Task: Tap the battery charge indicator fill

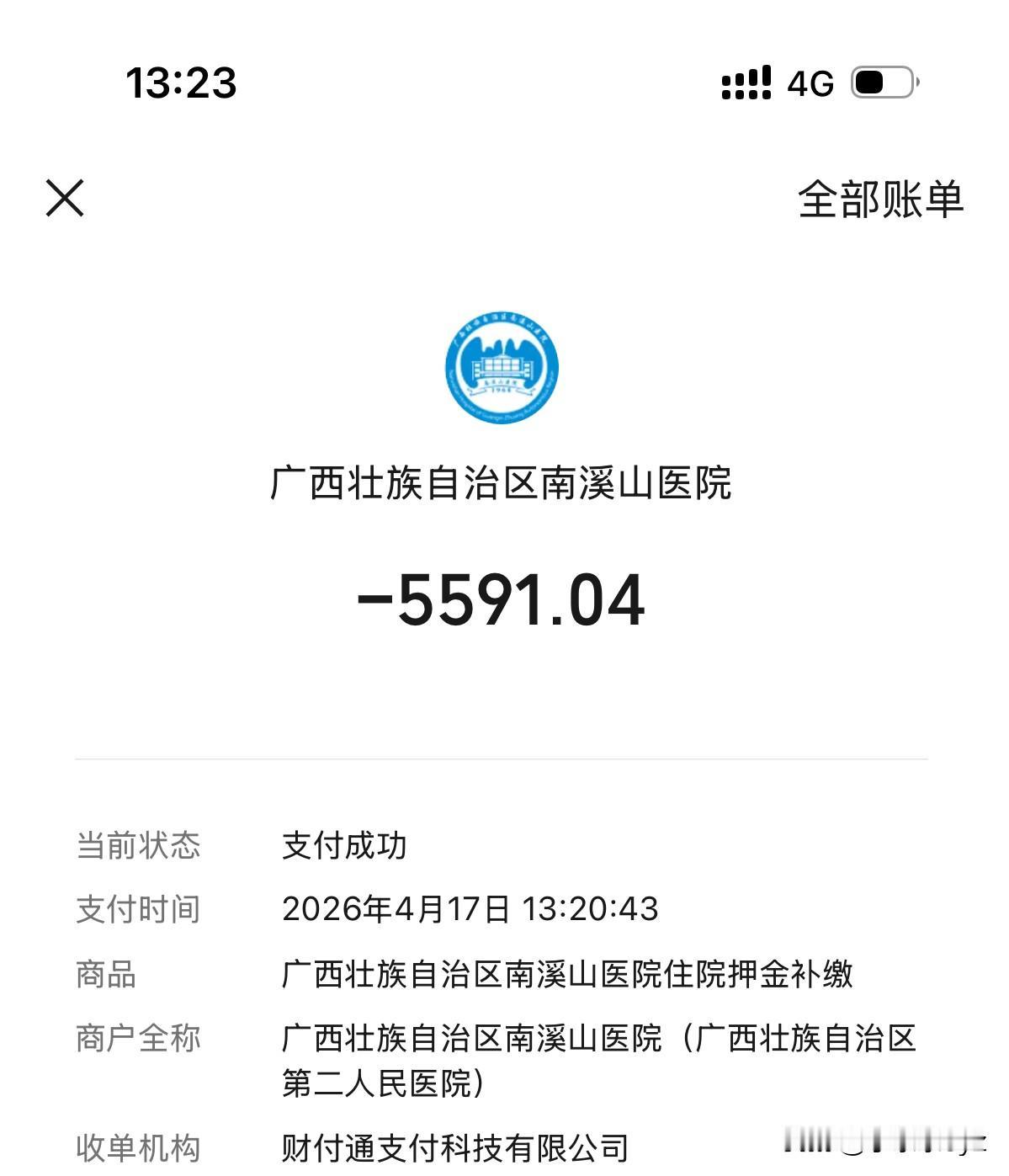Action: click(868, 83)
